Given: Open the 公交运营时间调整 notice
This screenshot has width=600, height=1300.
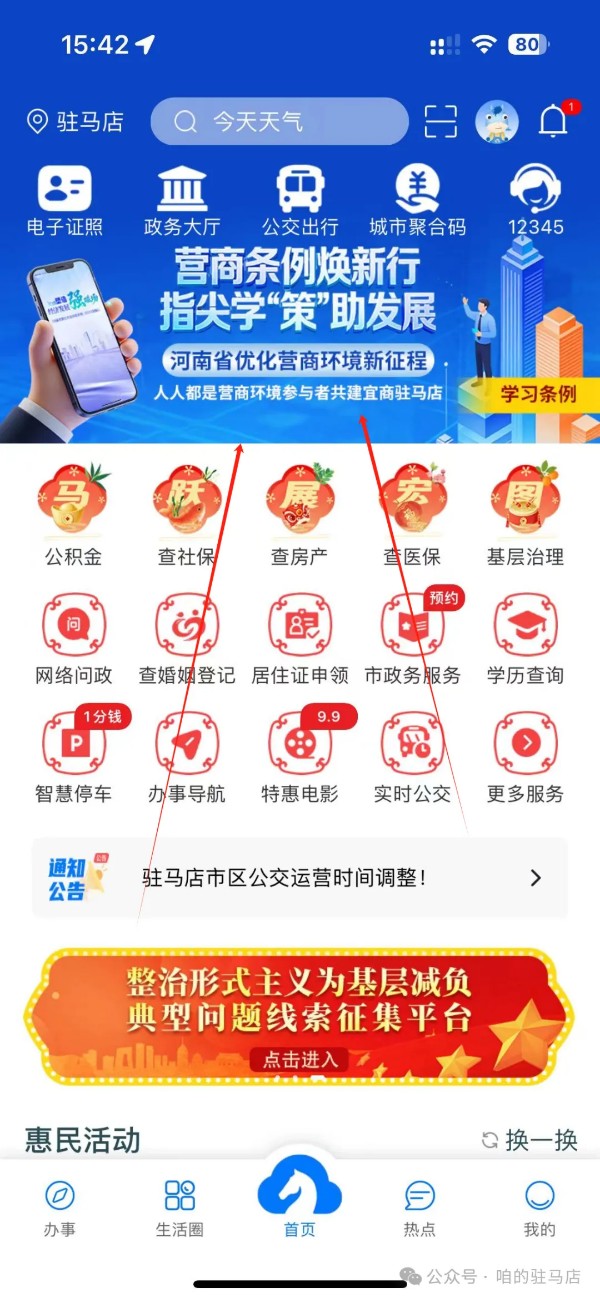Looking at the screenshot, I should 300,878.
